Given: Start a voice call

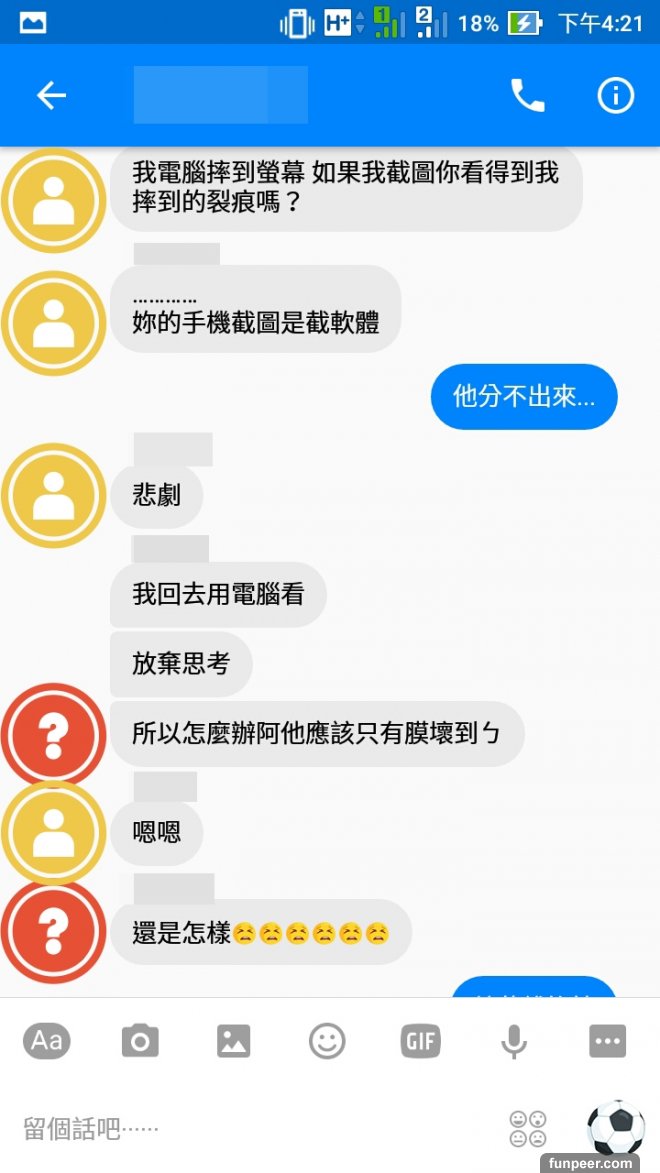Looking at the screenshot, I should (527, 96).
